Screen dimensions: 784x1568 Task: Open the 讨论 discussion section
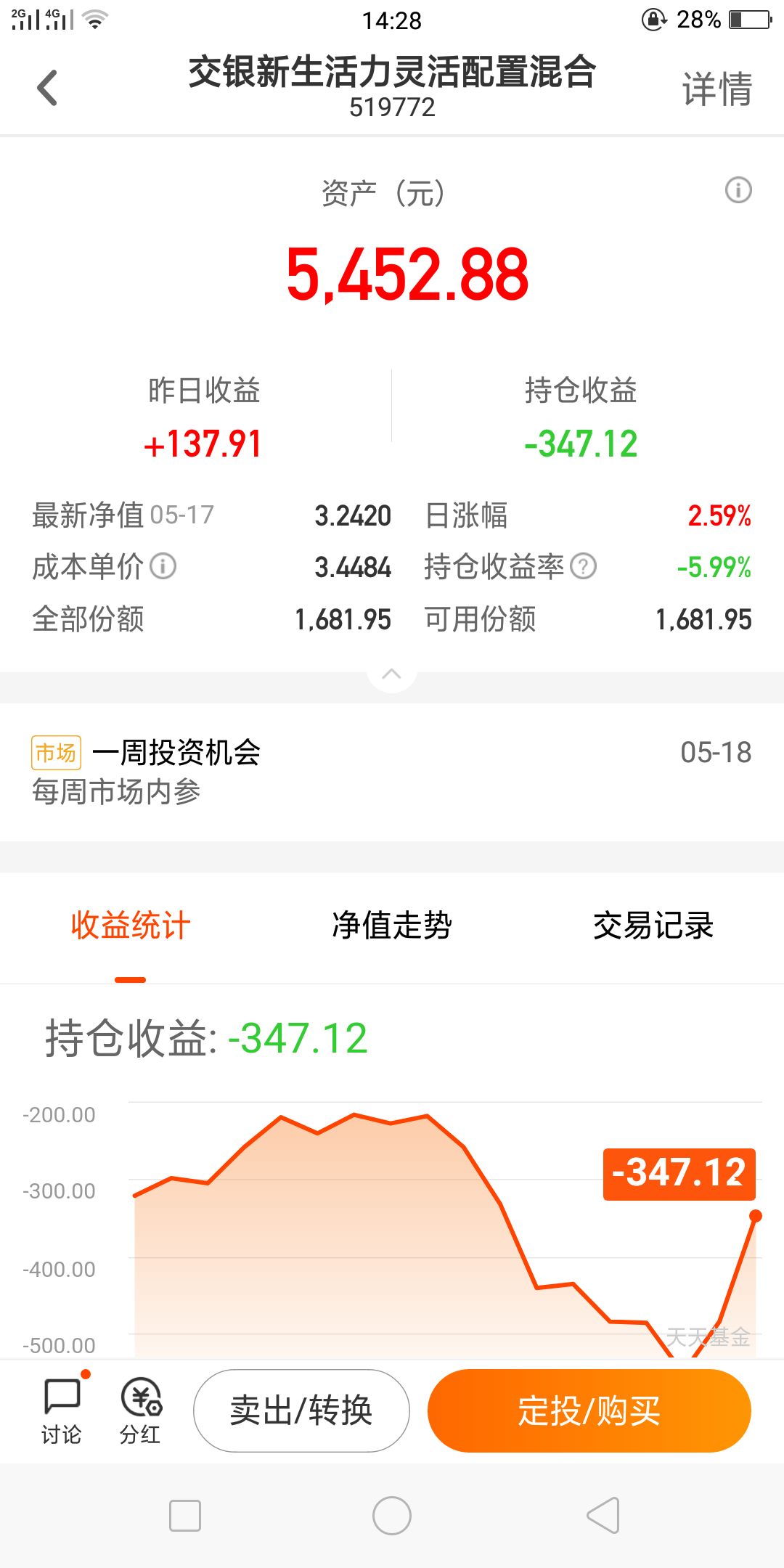pos(62,1410)
